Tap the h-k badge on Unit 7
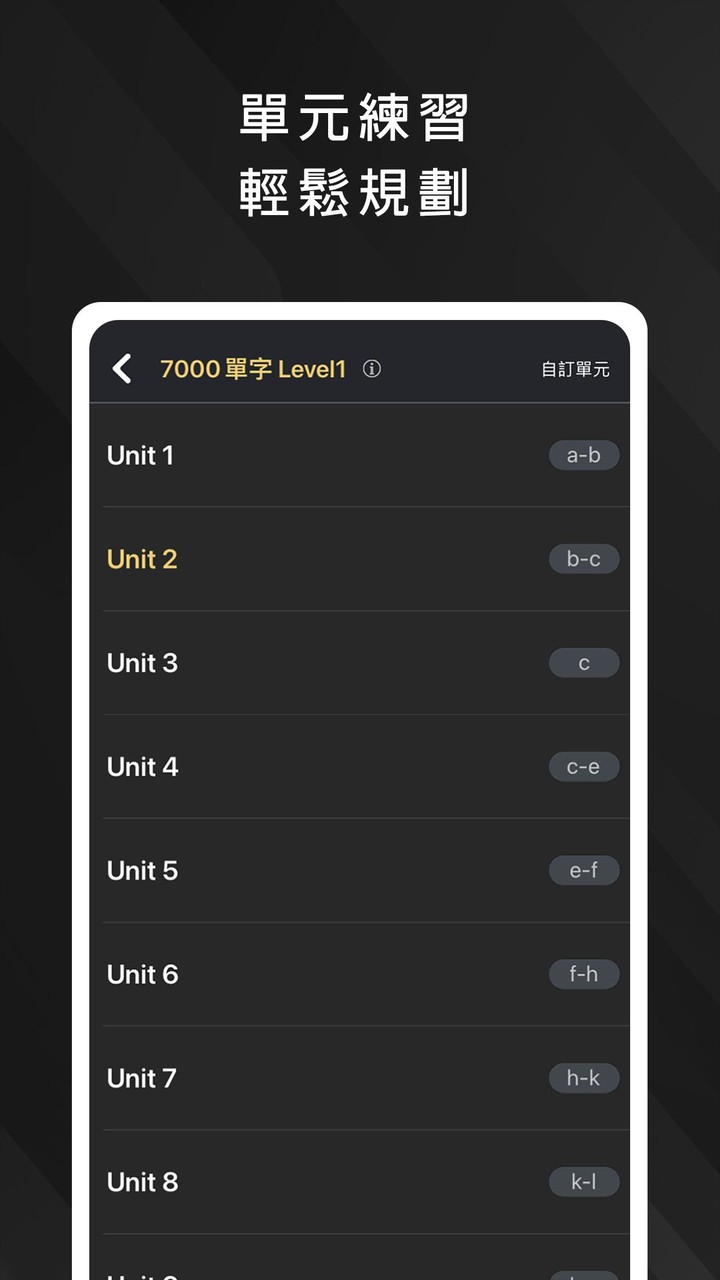The width and height of the screenshot is (720, 1280). click(x=584, y=1079)
